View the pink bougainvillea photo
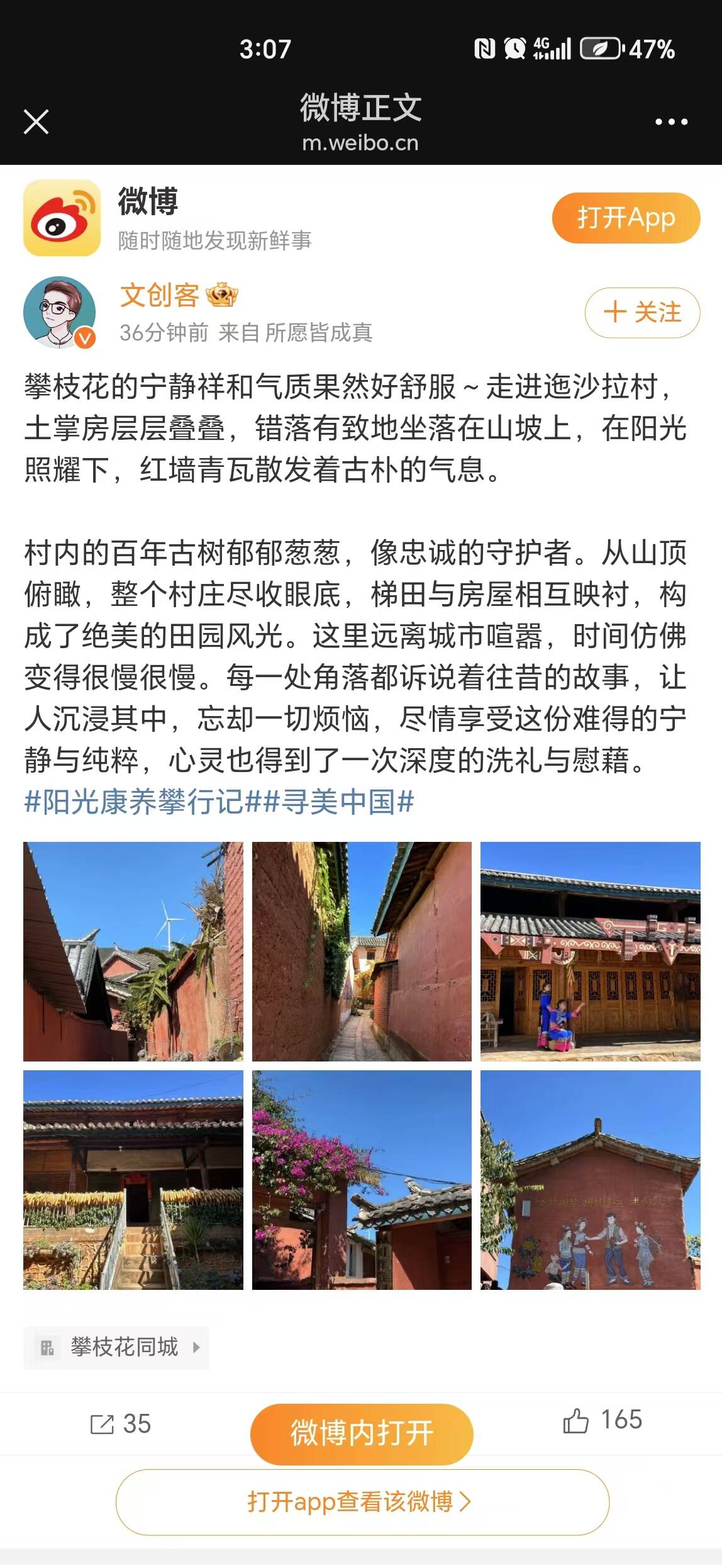722x1568 pixels. point(362,1180)
